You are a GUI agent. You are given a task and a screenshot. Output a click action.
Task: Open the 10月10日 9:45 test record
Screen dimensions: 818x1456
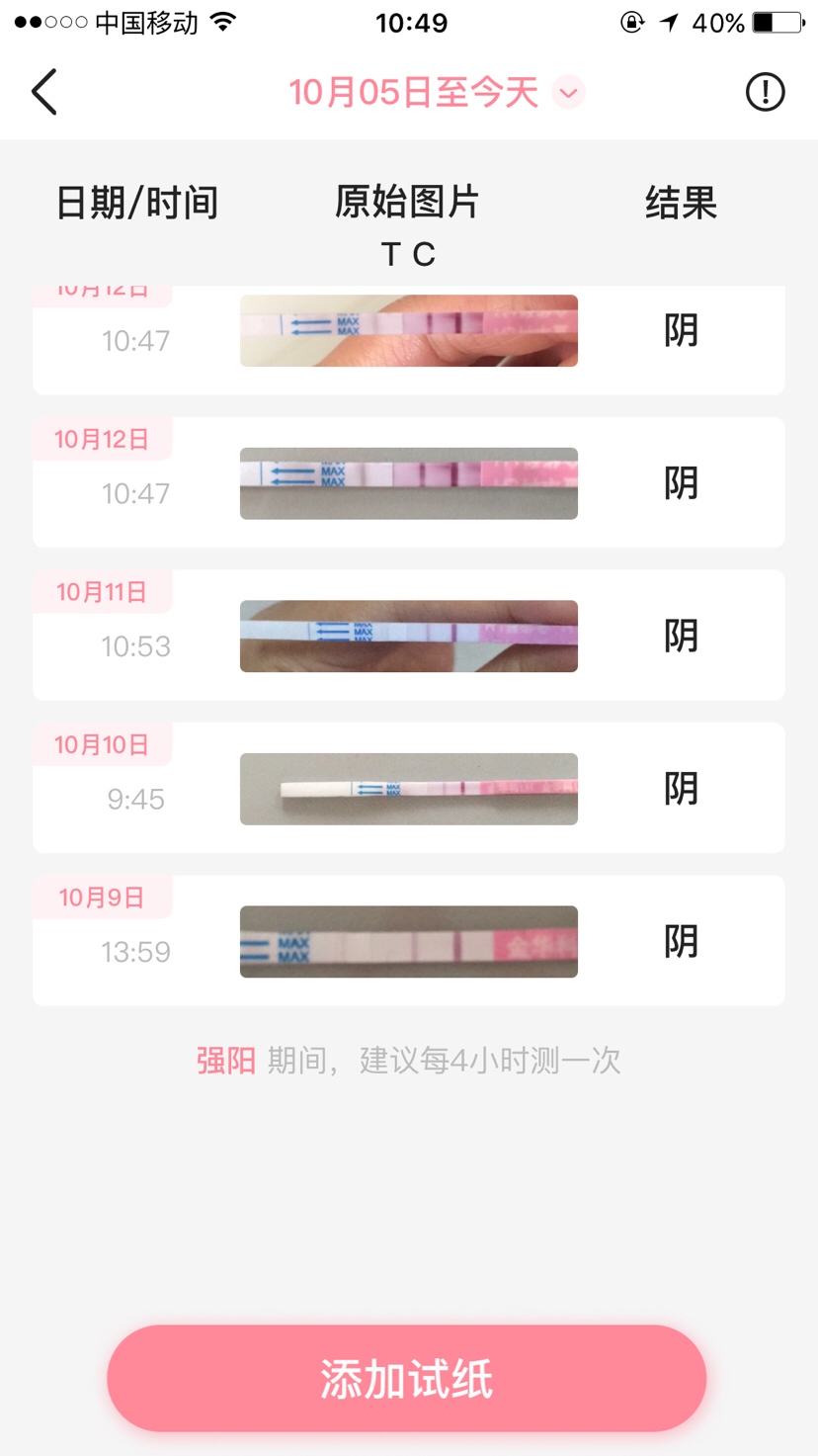point(408,788)
